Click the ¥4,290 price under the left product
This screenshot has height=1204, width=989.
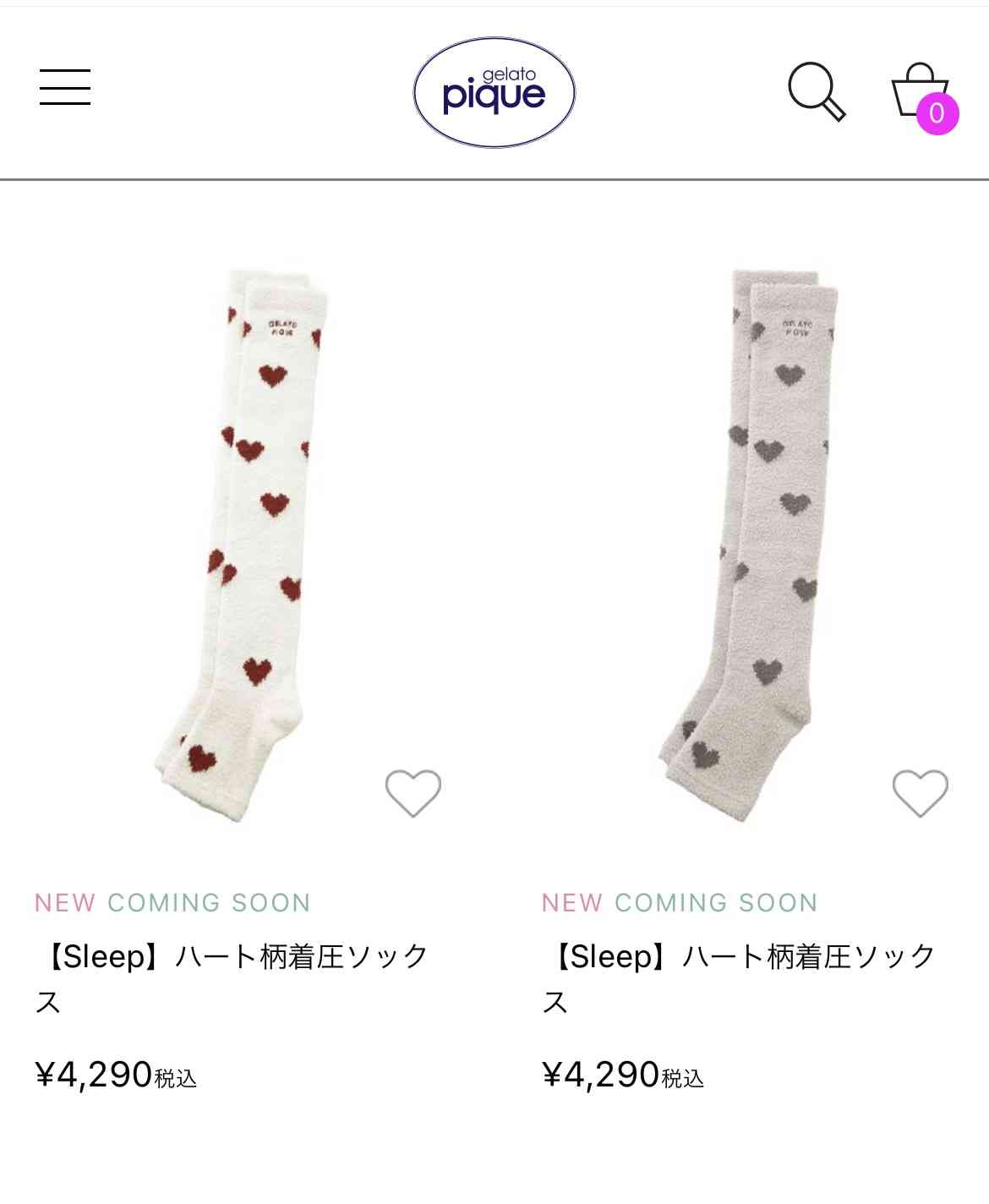[96, 1073]
